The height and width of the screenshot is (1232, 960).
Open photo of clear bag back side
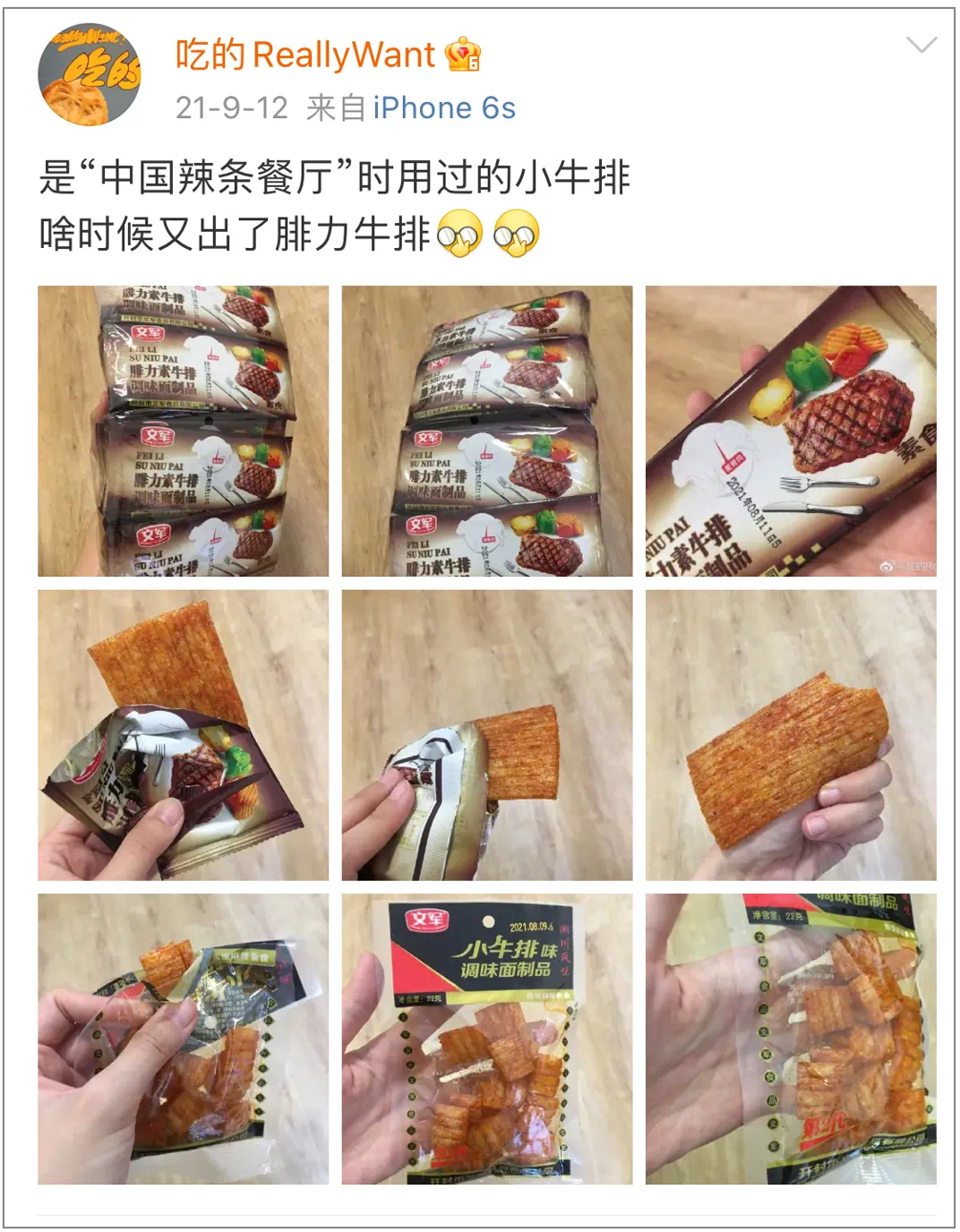pos(790,1039)
